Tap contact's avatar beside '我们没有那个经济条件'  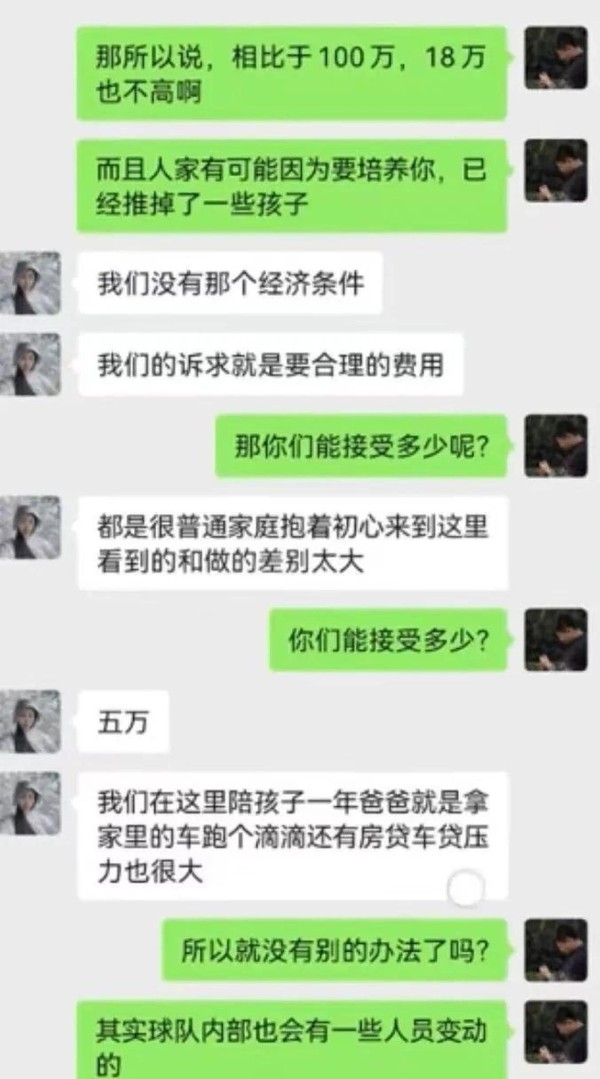click(x=31, y=284)
